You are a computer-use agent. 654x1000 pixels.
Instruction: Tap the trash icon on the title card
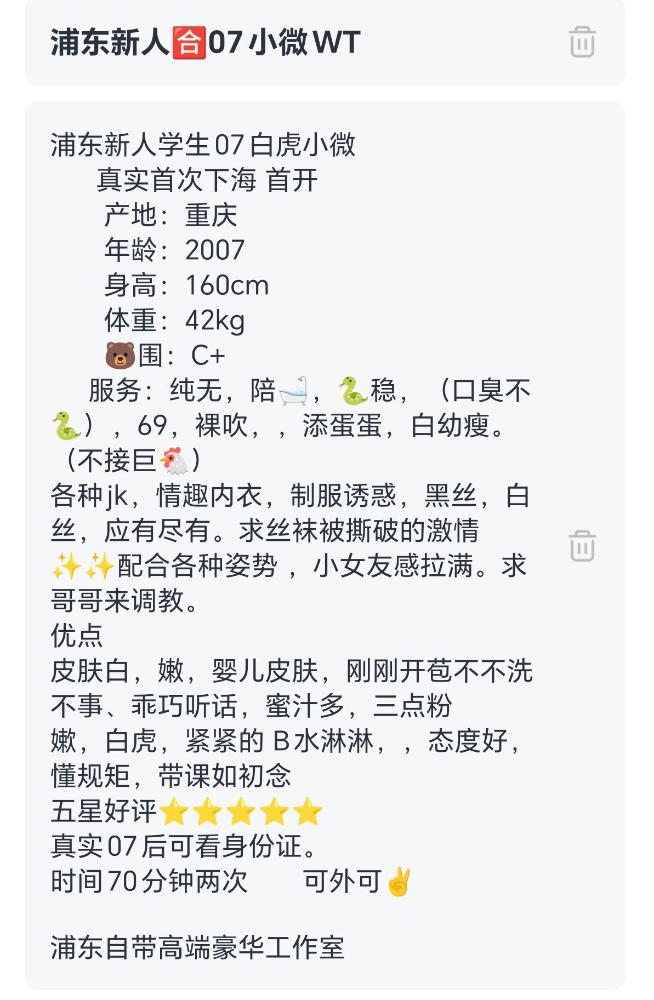click(x=582, y=42)
